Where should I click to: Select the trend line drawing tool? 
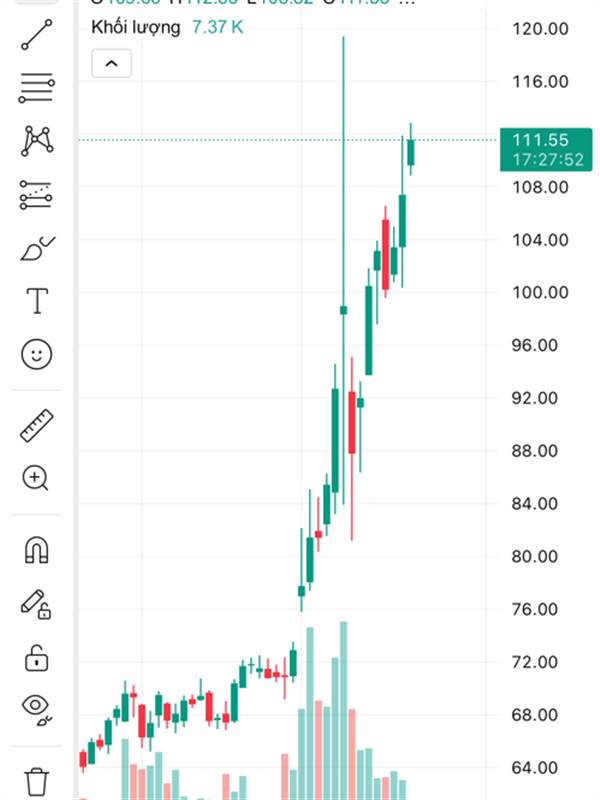(x=37, y=35)
